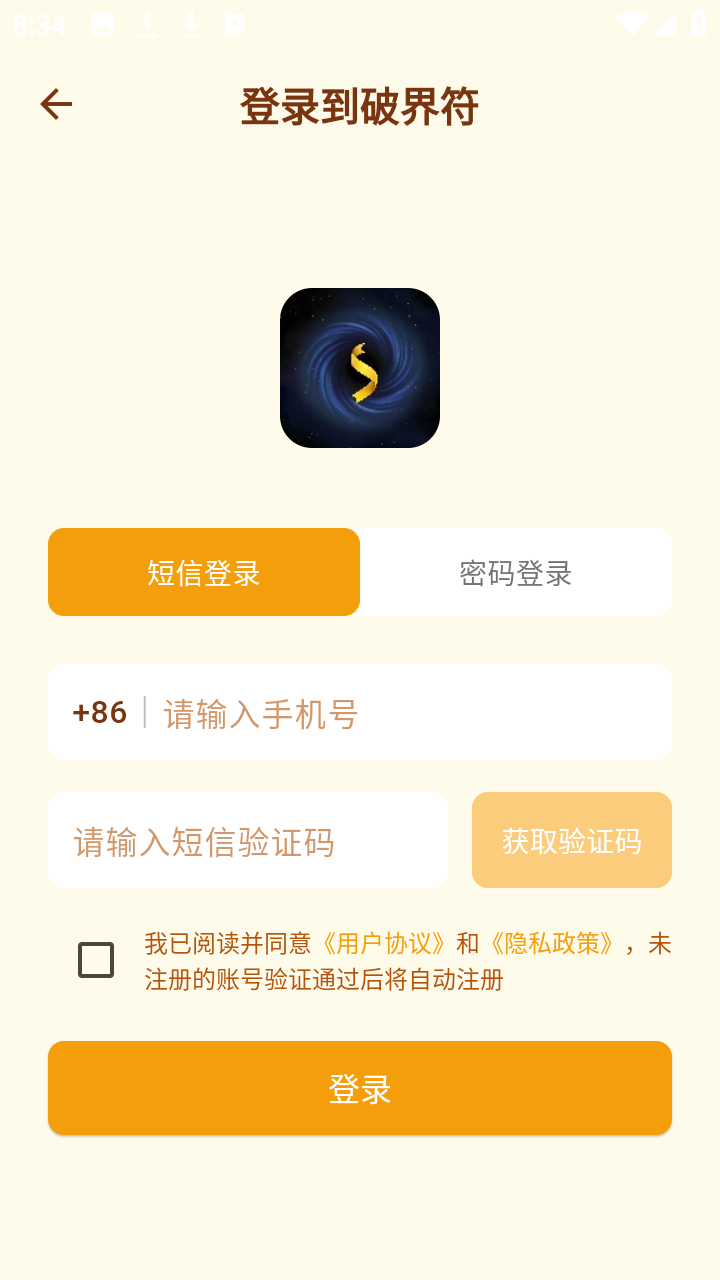The height and width of the screenshot is (1280, 720).
Task: Switch to the 密码登录 tab
Action: click(x=516, y=571)
